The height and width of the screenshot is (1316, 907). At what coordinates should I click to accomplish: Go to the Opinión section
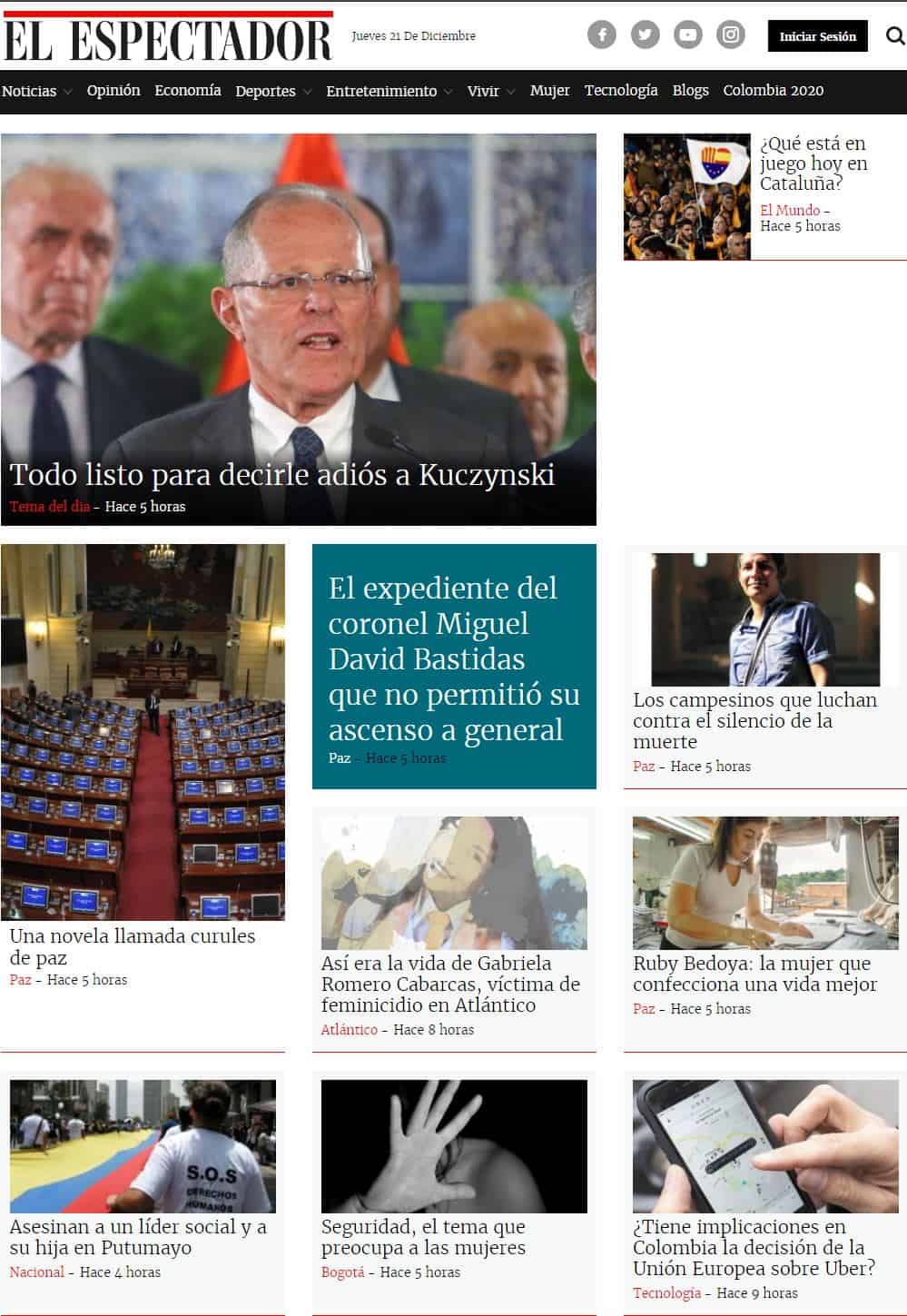113,91
